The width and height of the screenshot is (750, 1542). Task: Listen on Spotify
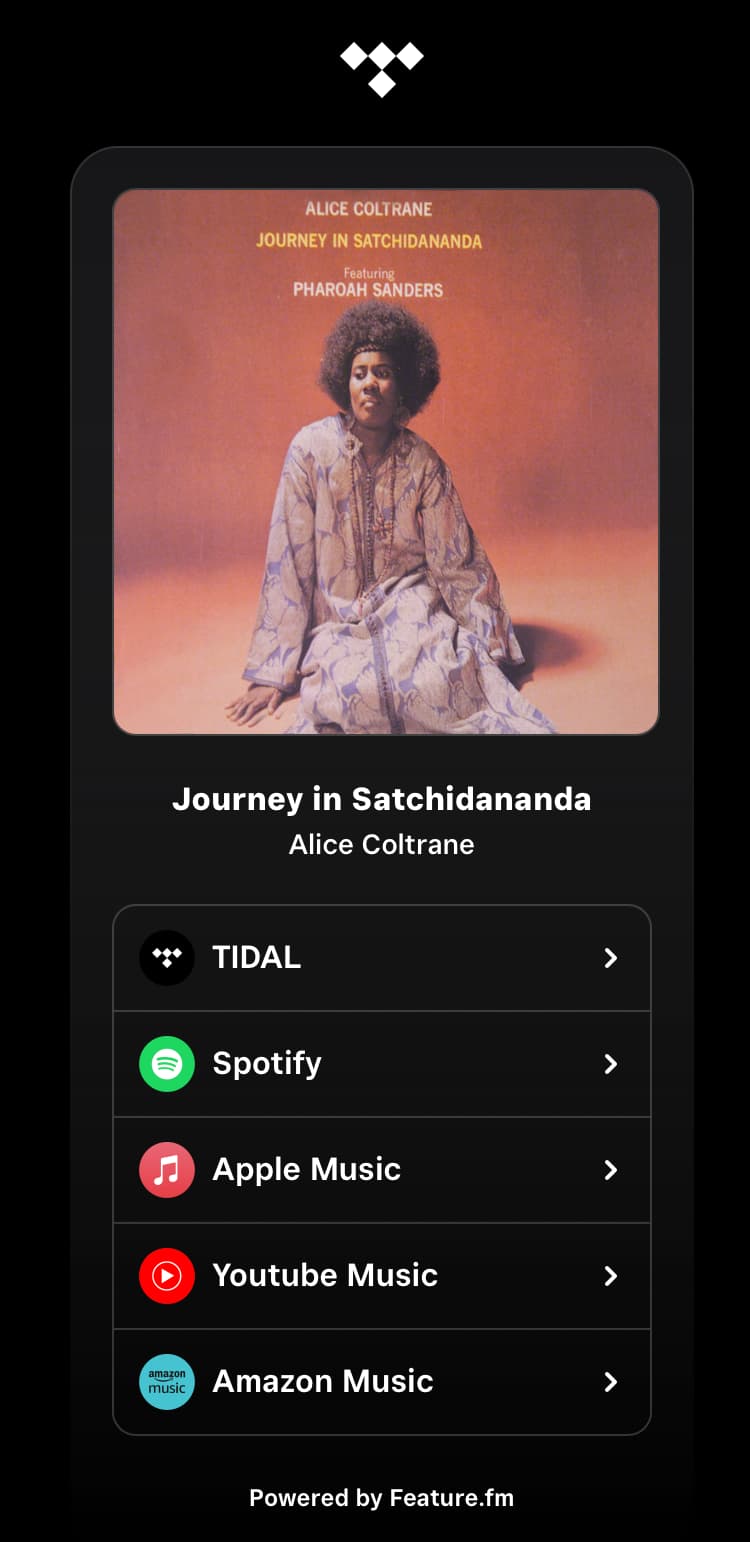(381, 1064)
